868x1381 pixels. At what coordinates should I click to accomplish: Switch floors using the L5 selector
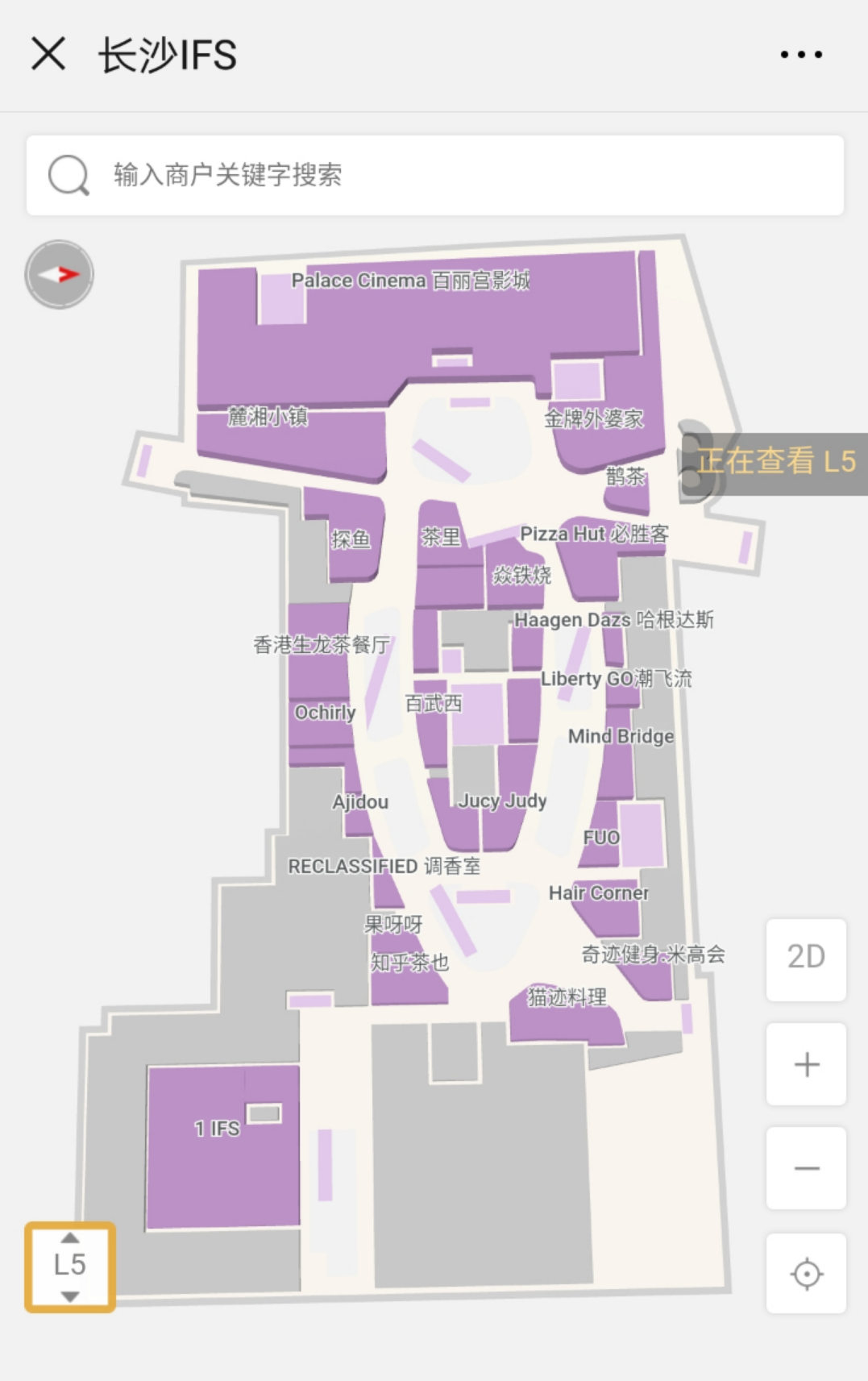coord(69,1265)
